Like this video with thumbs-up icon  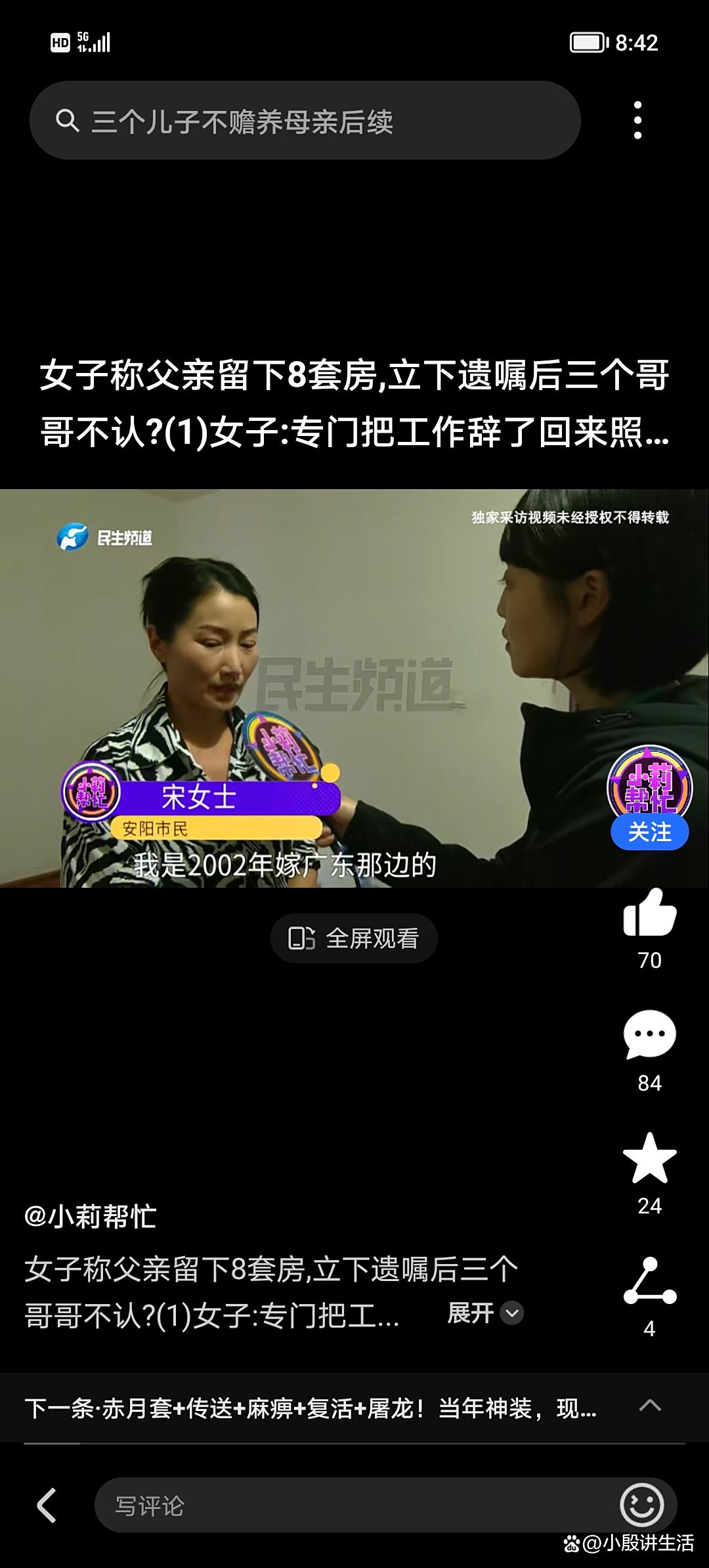[649, 913]
